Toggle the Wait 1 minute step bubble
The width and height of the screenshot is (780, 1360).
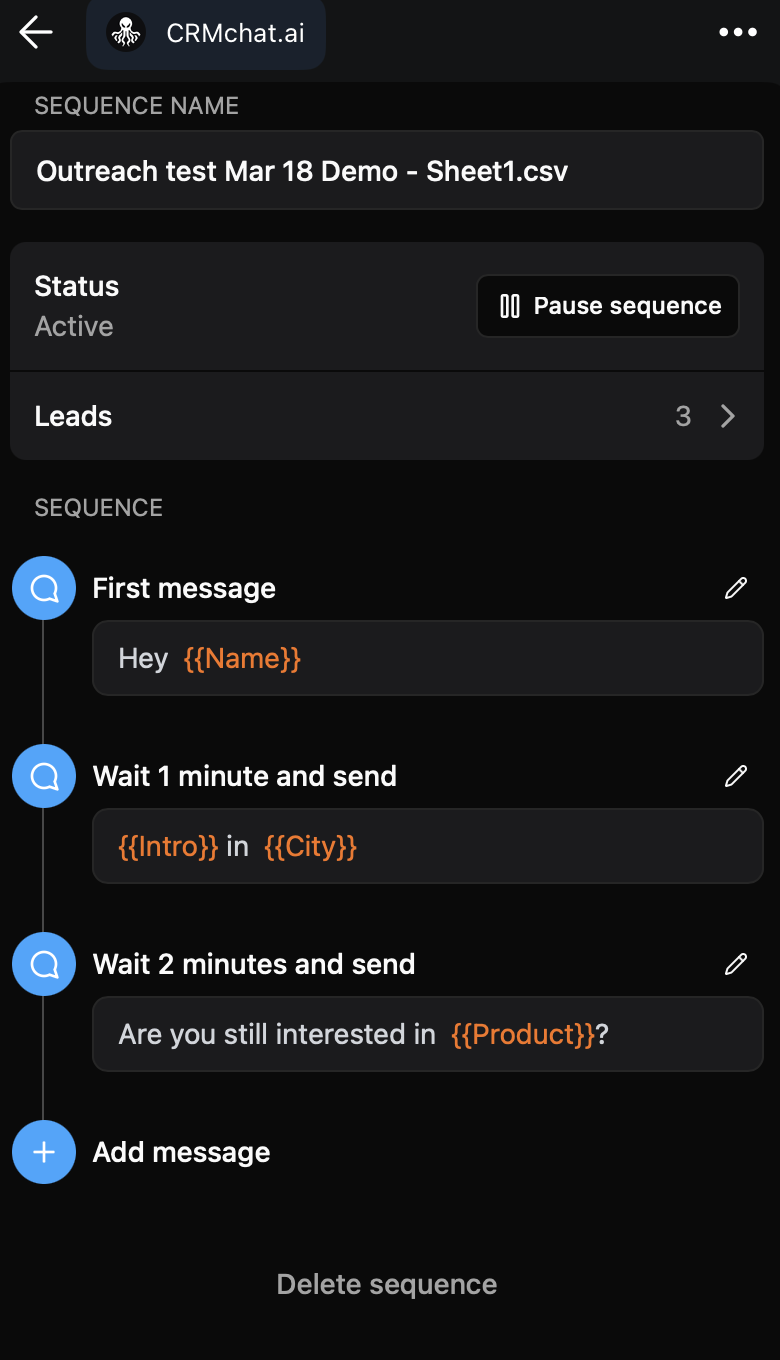click(x=43, y=776)
